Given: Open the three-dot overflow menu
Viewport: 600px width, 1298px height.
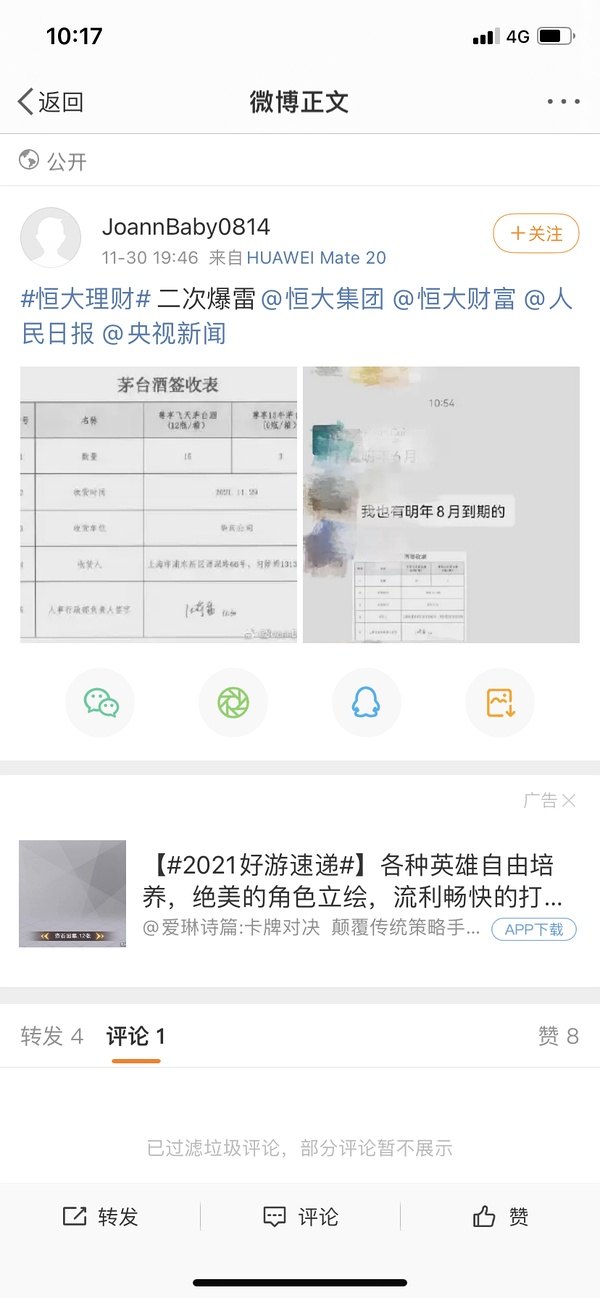Looking at the screenshot, I should (563, 101).
